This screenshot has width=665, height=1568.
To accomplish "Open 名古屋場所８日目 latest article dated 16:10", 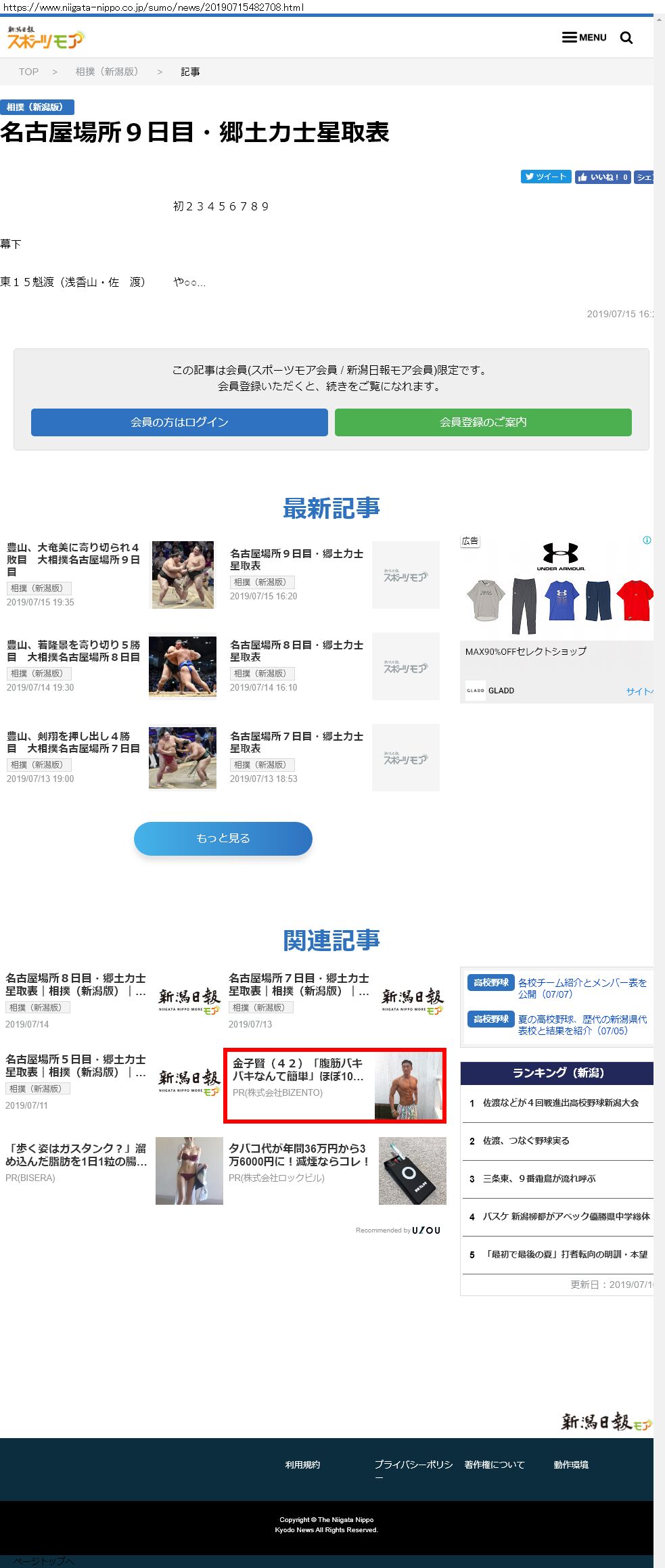I will tap(296, 651).
